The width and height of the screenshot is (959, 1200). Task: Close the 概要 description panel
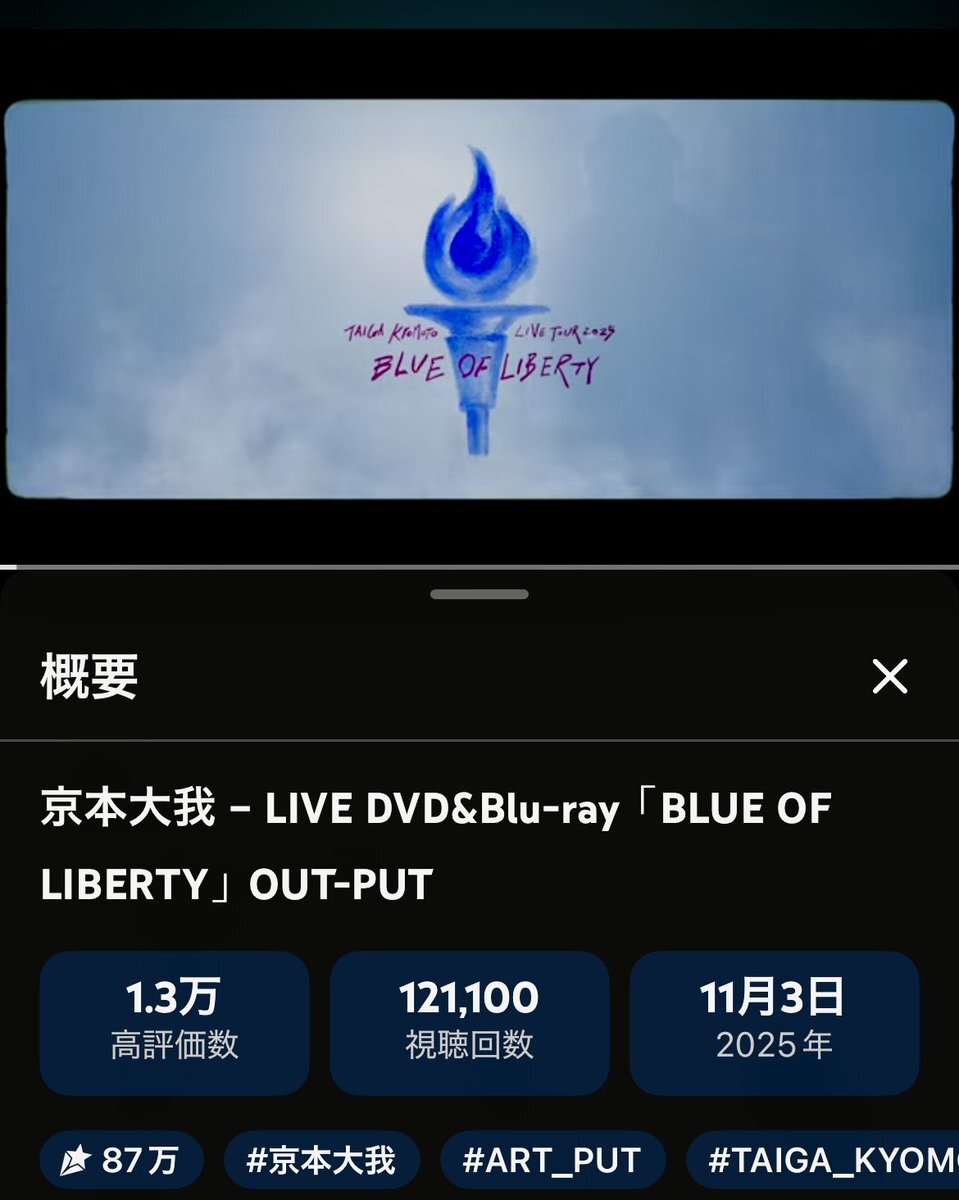[x=889, y=677]
